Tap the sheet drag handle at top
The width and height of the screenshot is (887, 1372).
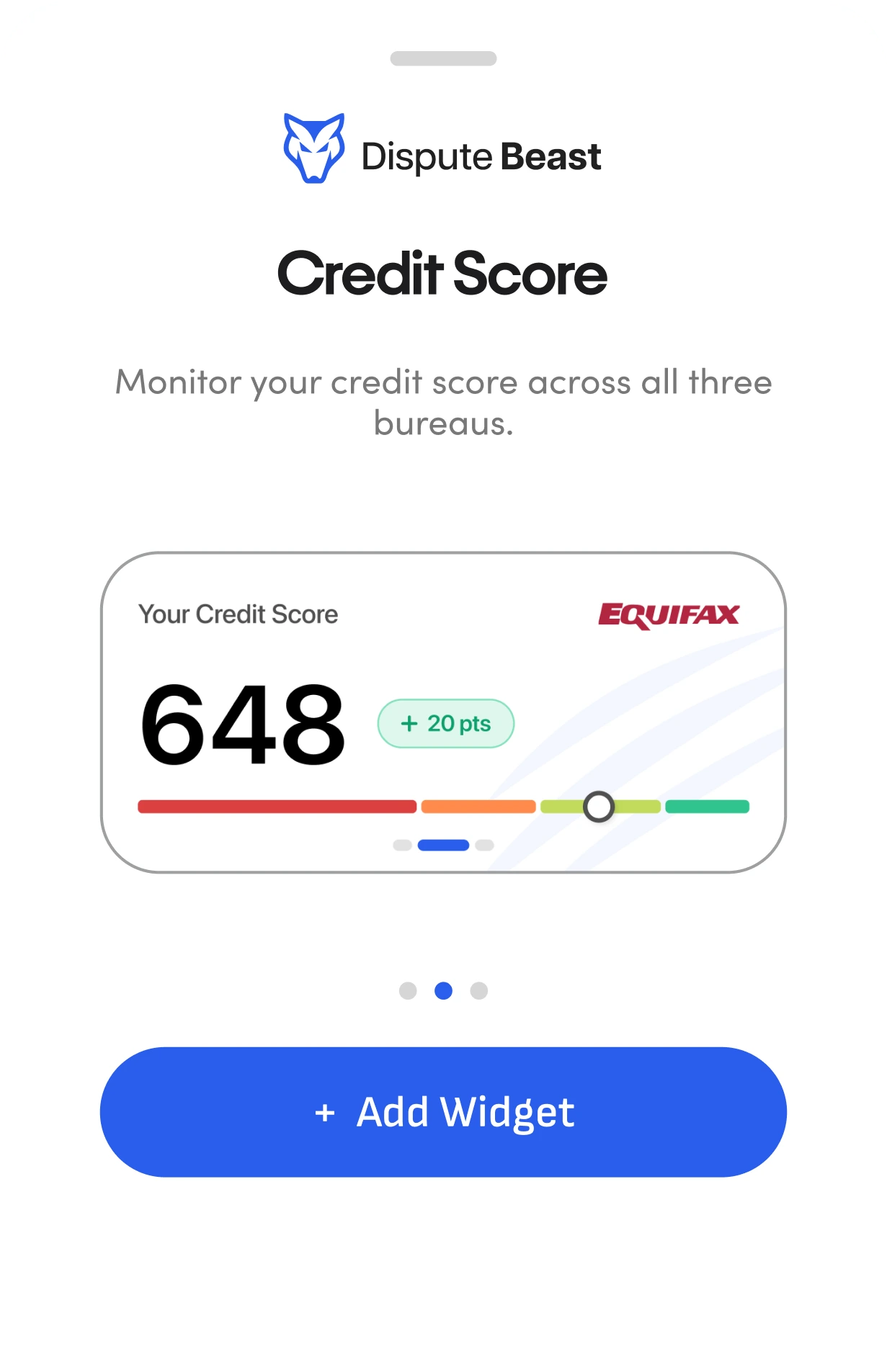[443, 58]
